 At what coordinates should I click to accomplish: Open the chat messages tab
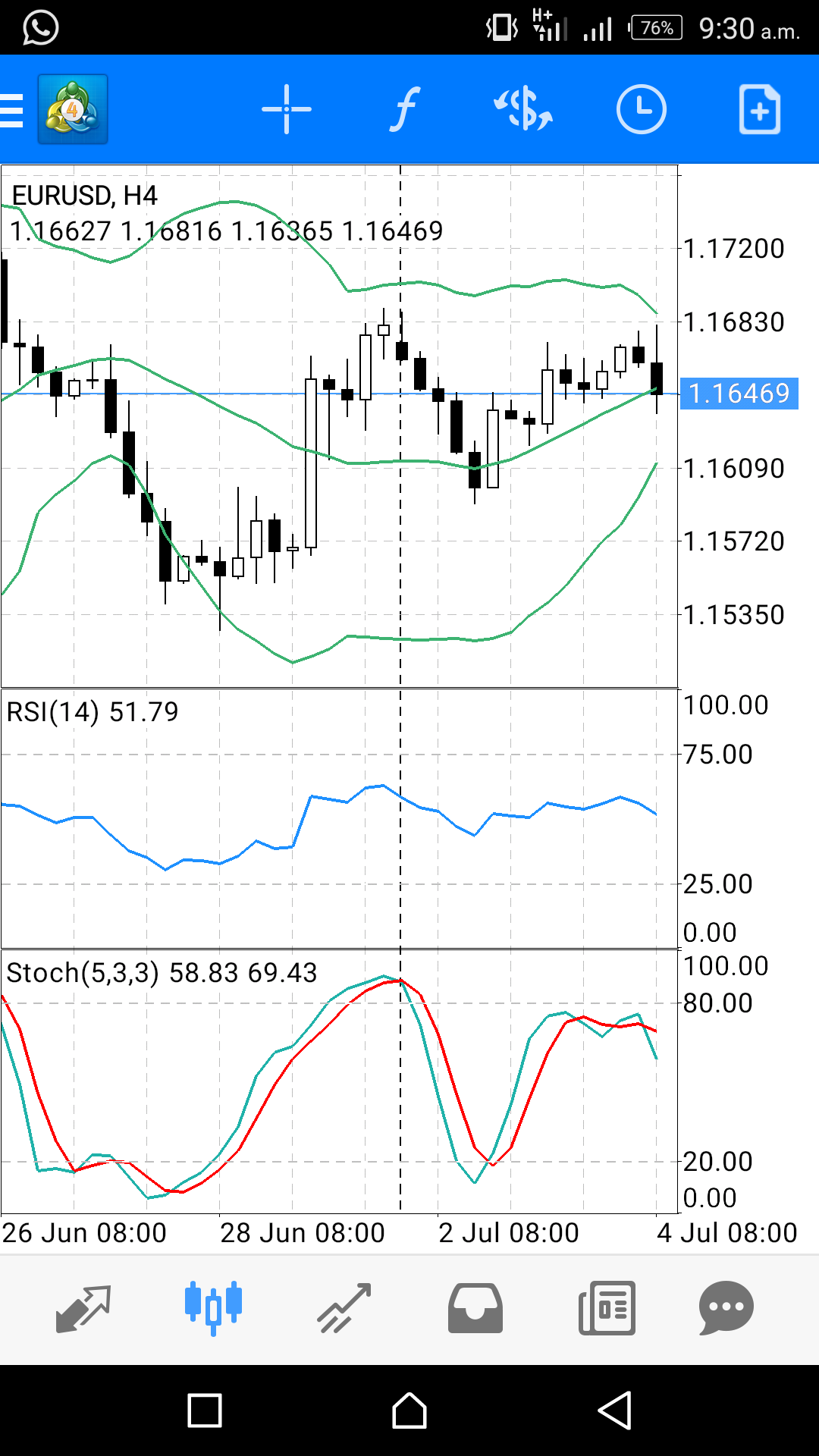(726, 1308)
